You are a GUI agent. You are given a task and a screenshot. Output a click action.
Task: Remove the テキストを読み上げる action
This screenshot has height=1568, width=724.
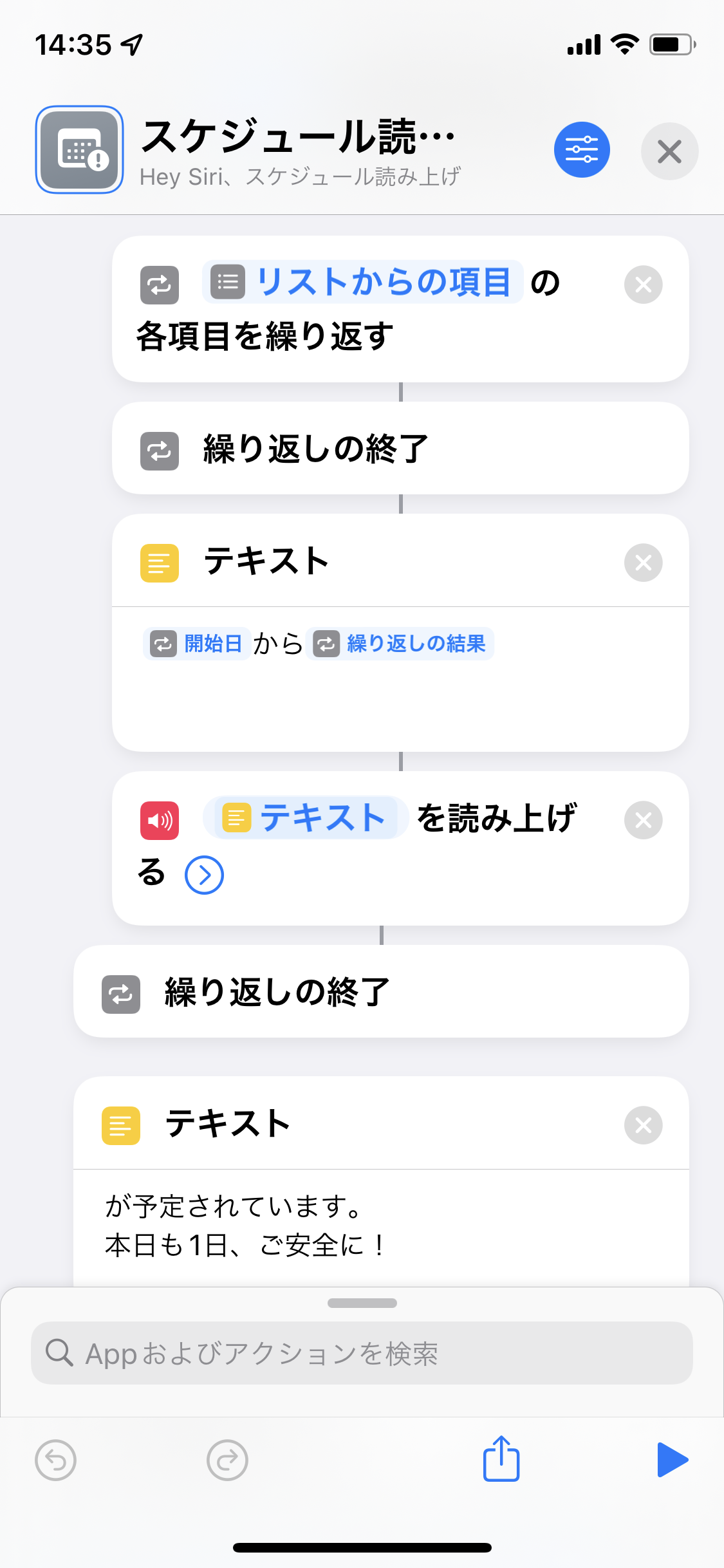(643, 820)
